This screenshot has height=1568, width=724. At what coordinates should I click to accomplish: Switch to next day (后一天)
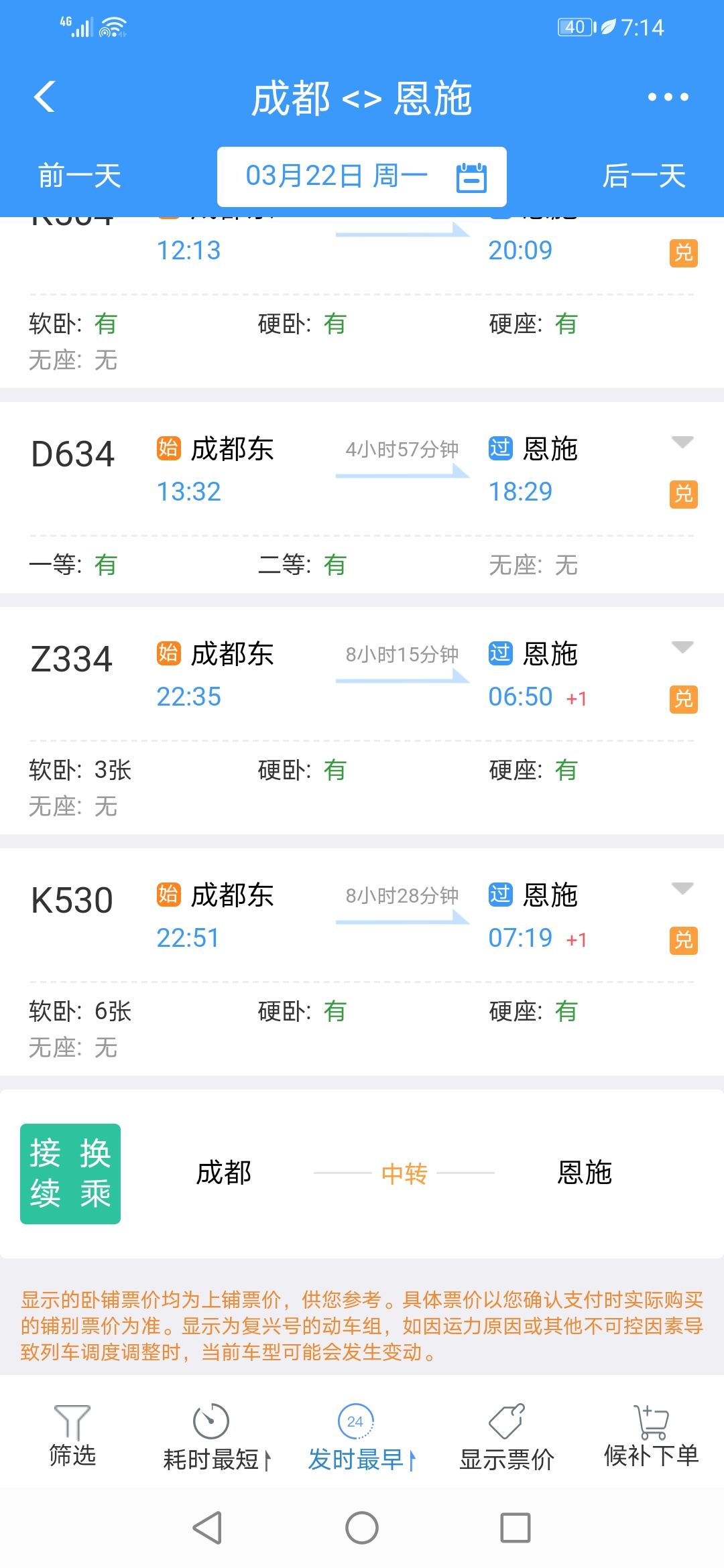click(x=644, y=176)
